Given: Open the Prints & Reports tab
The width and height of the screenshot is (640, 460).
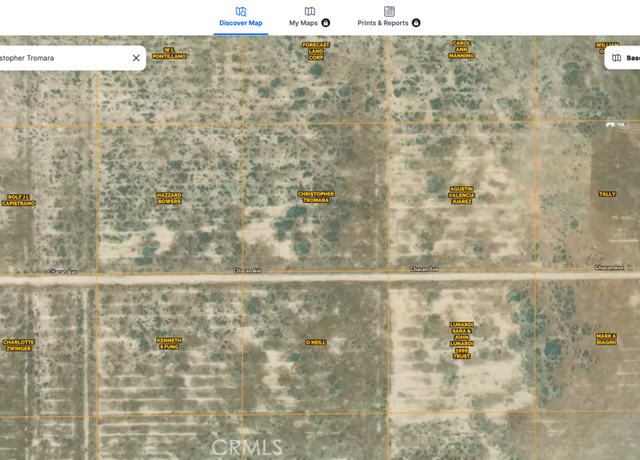Looking at the screenshot, I should point(389,17).
